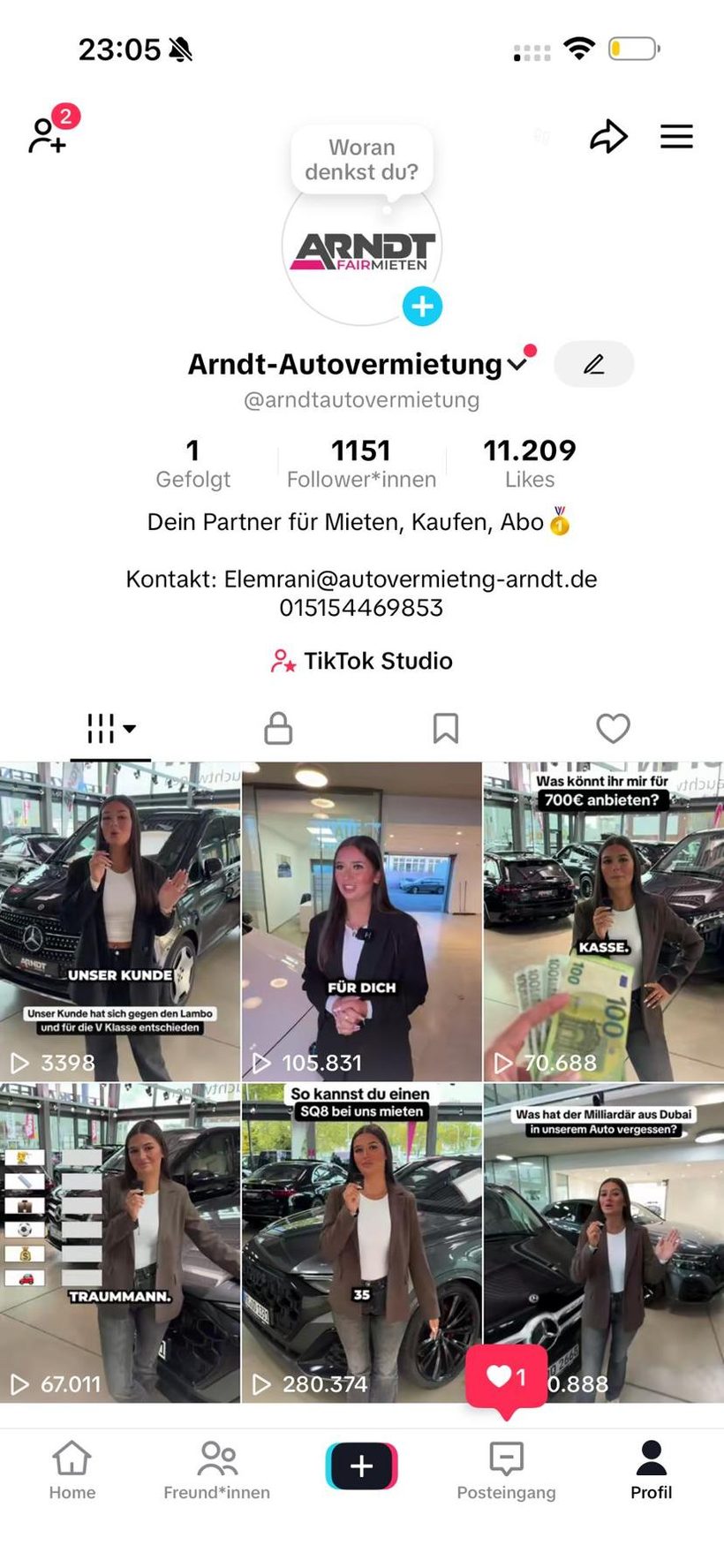Switch to the private videos lock tab
This screenshot has height=1568, width=724.
coord(278,729)
